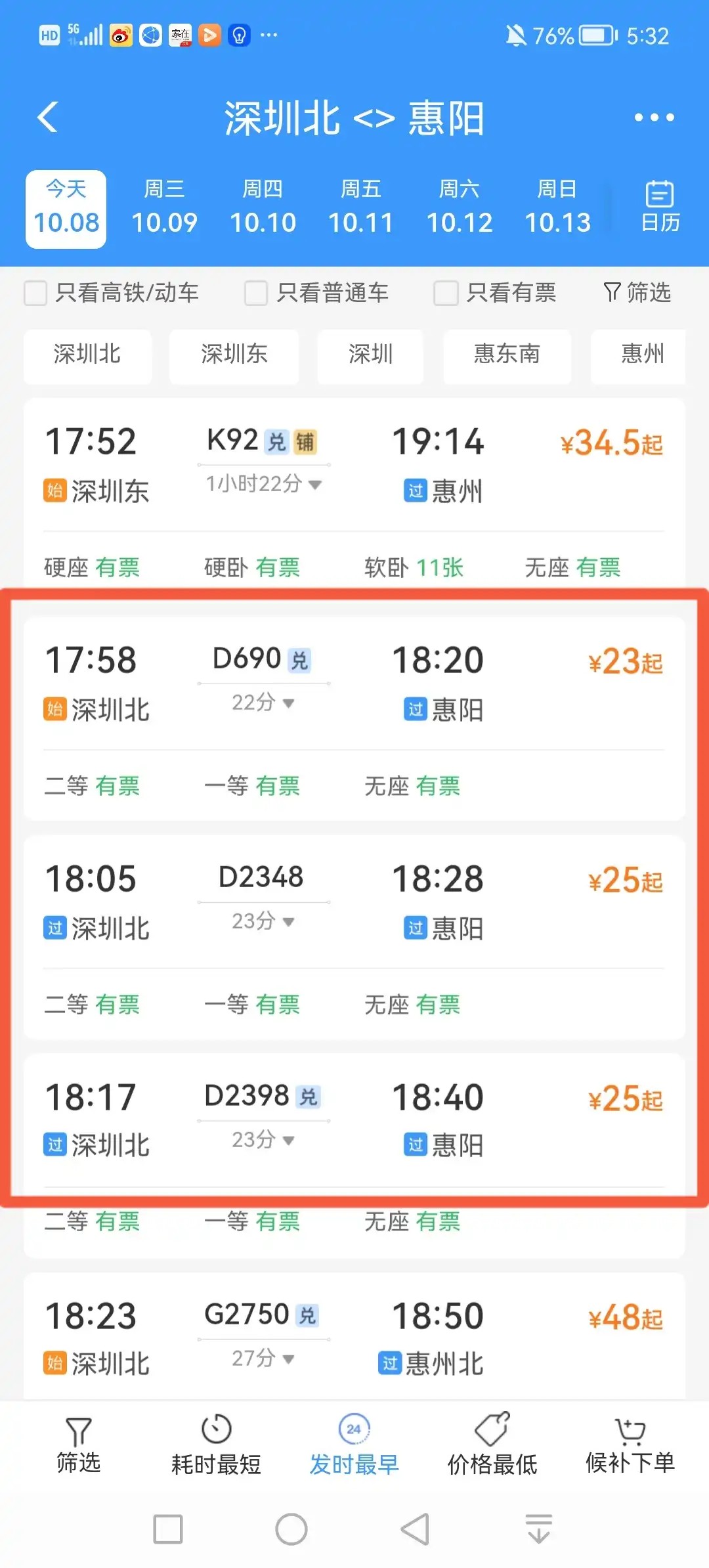Open the D690 train card
Viewport: 709px width, 1568px height.
pos(354,718)
